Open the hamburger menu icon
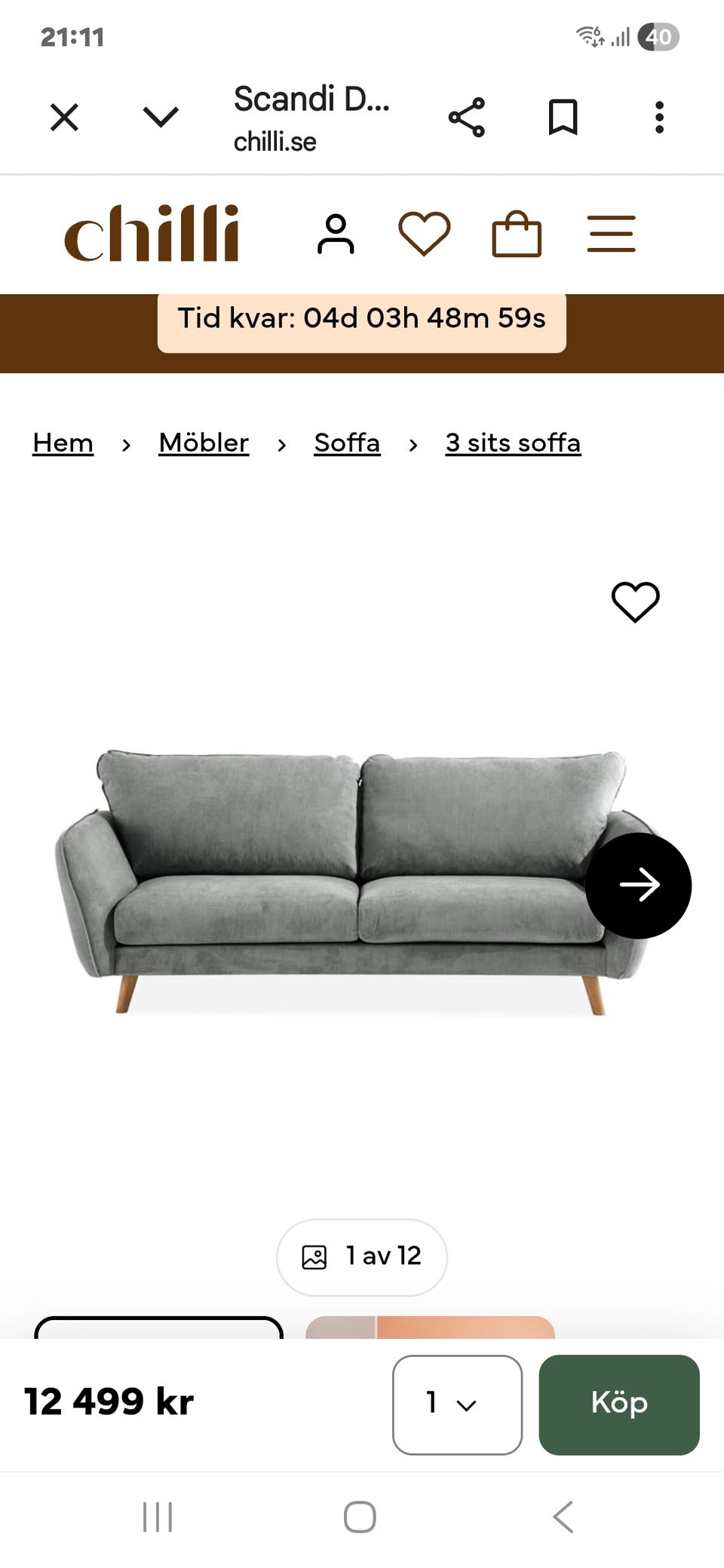The width and height of the screenshot is (724, 1568). tap(611, 234)
